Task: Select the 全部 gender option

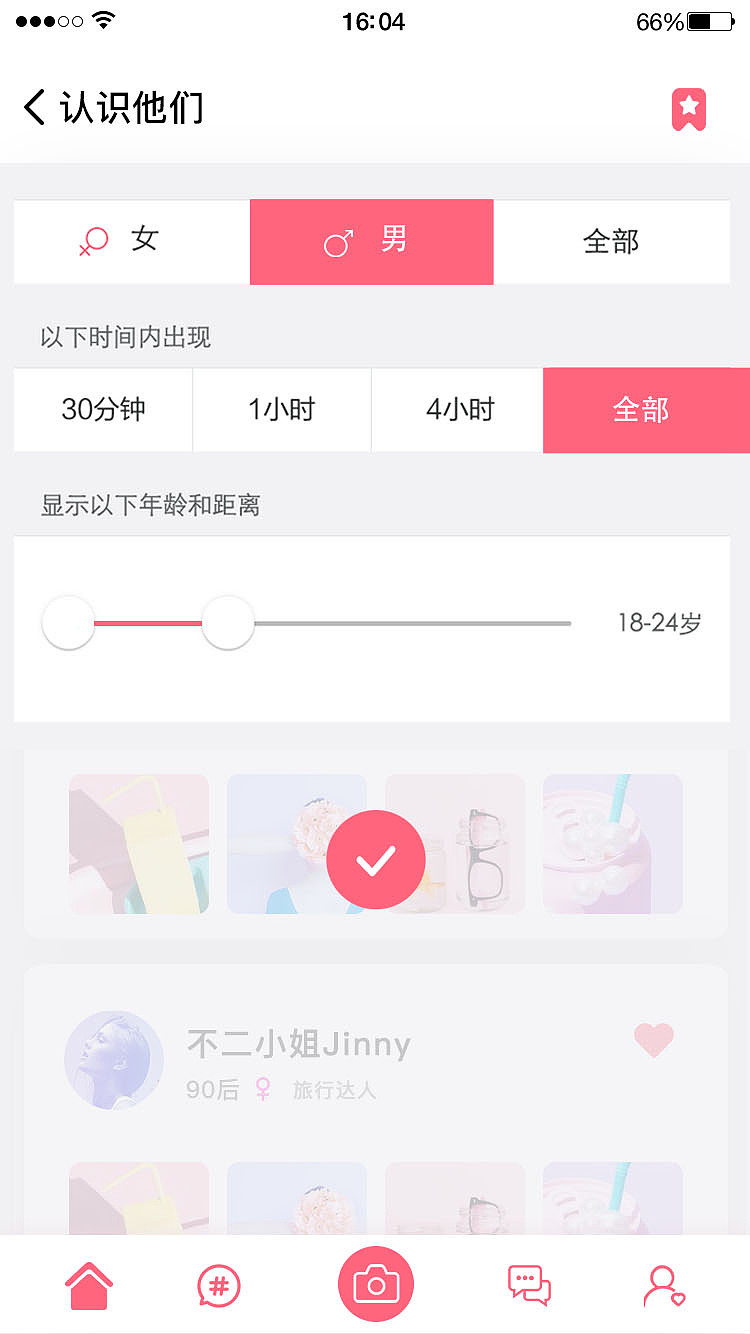Action: tap(611, 242)
